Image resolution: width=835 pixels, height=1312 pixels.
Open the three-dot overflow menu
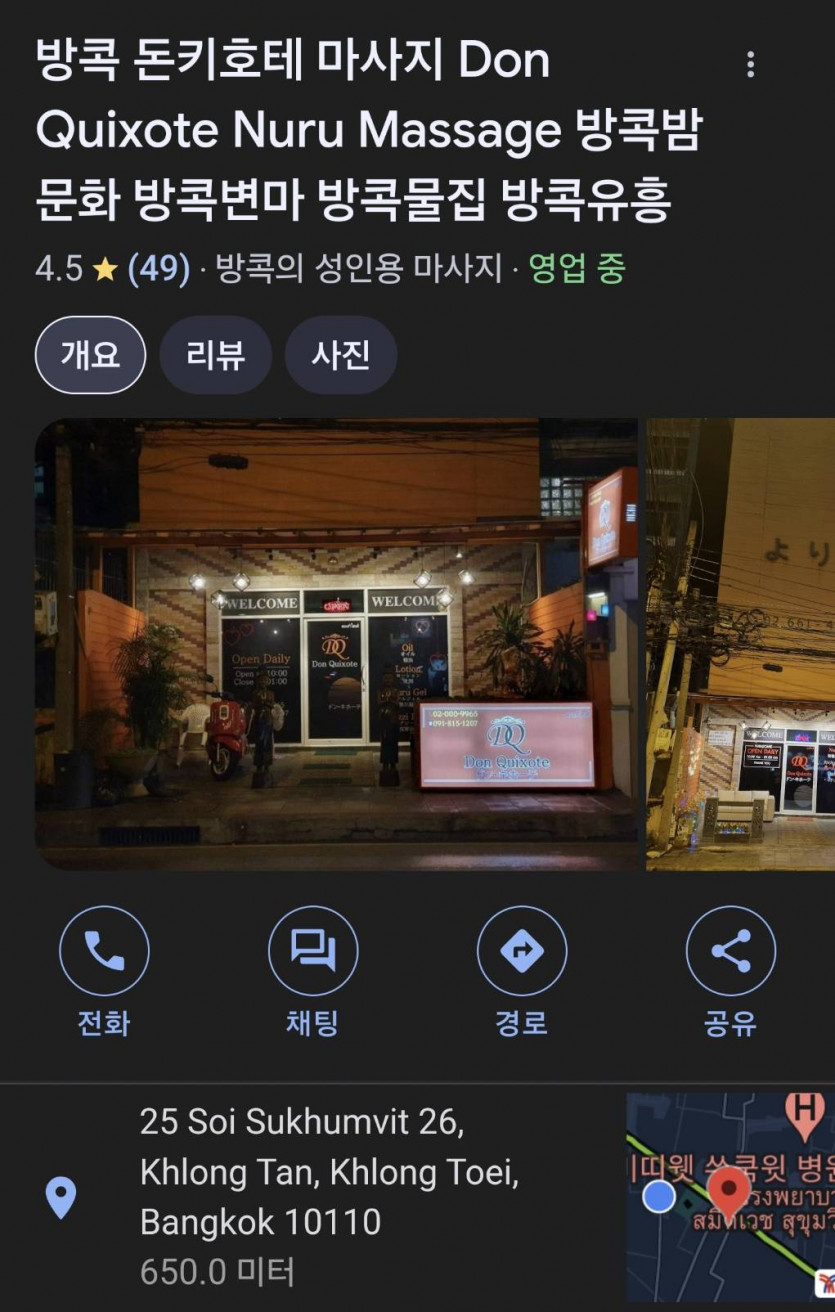click(x=750, y=65)
